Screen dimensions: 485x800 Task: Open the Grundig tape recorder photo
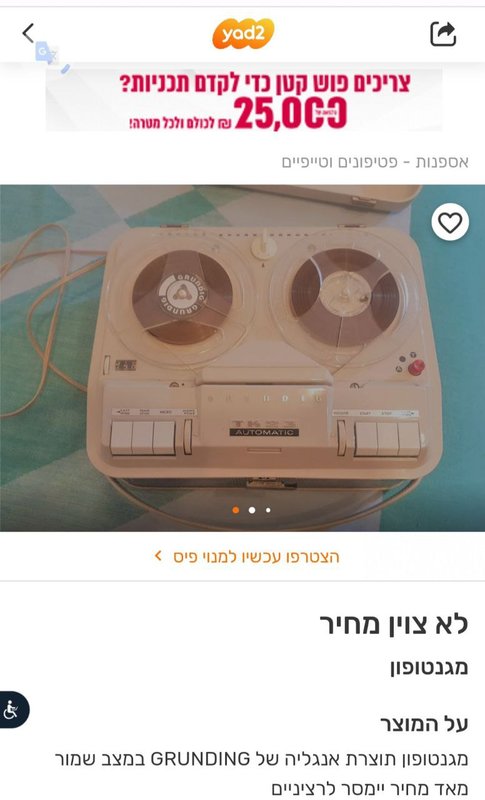click(242, 358)
